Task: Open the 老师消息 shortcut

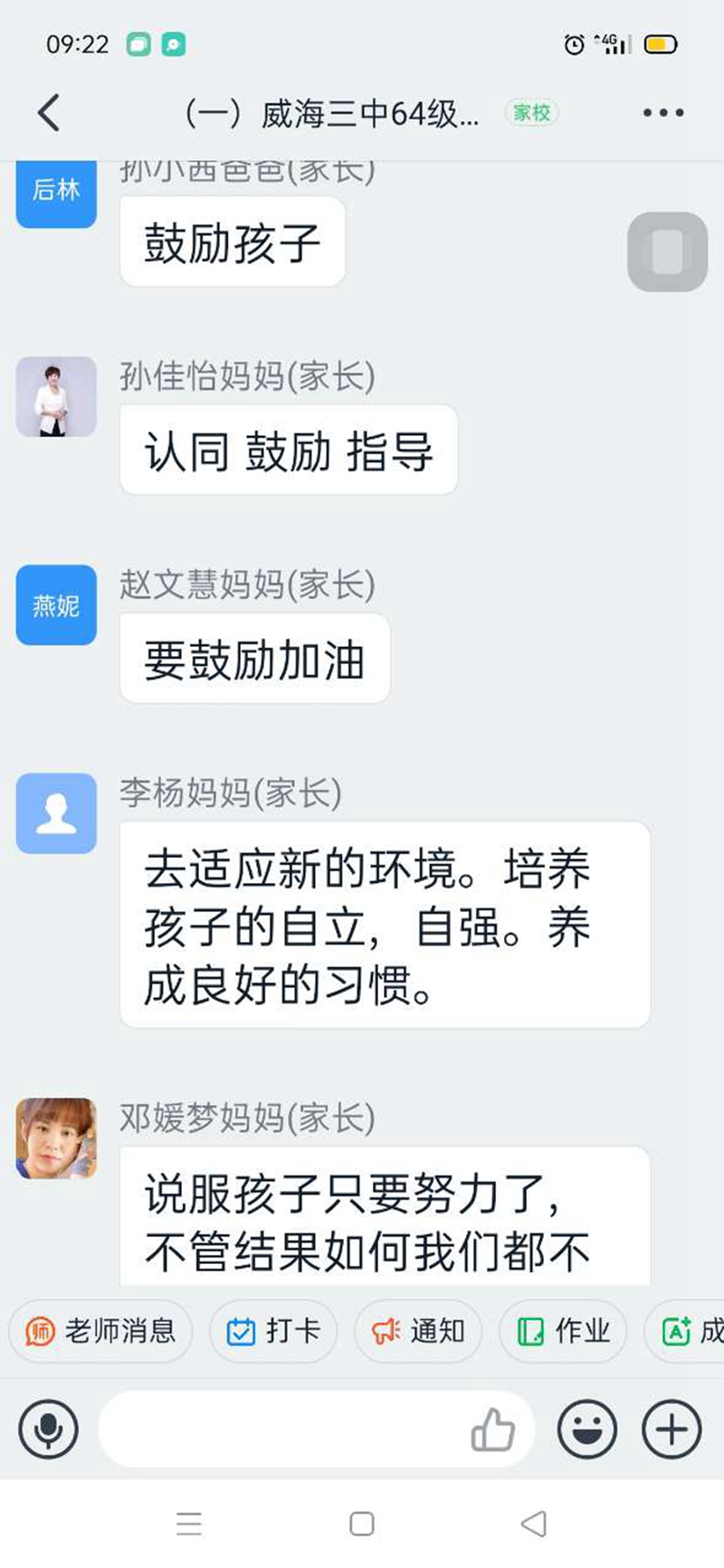Action: tap(100, 1331)
